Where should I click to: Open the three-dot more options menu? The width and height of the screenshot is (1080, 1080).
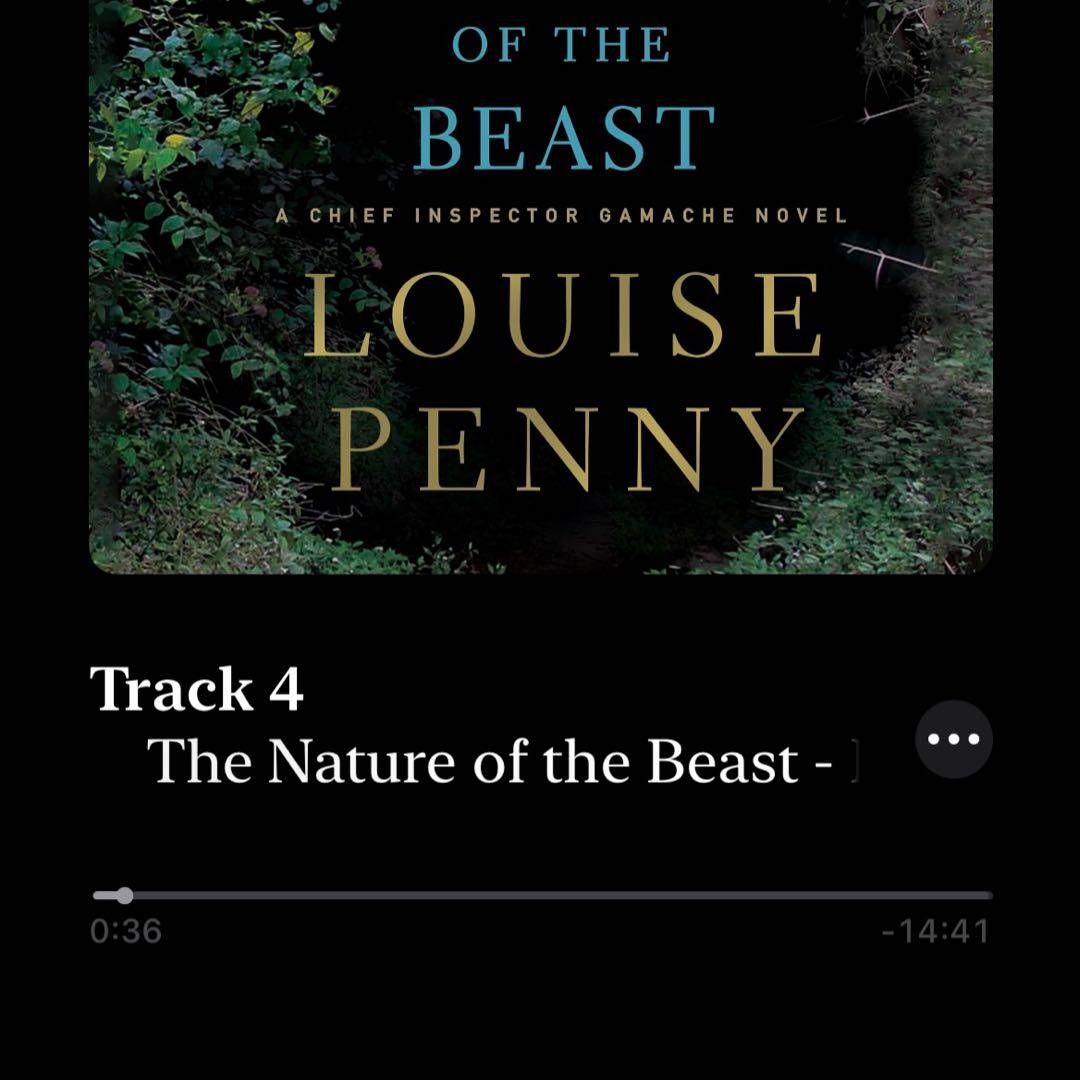953,739
